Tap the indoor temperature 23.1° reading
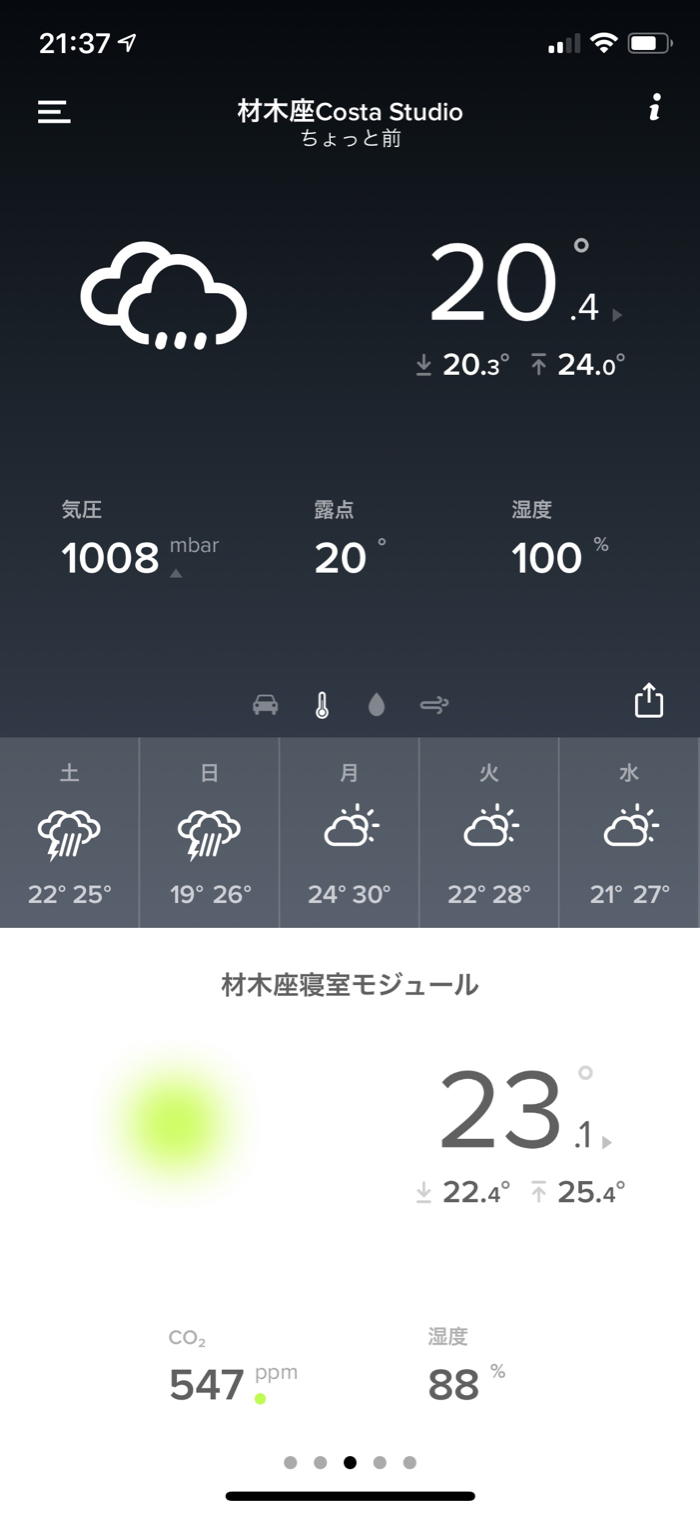This screenshot has height=1516, width=700. tap(517, 1112)
